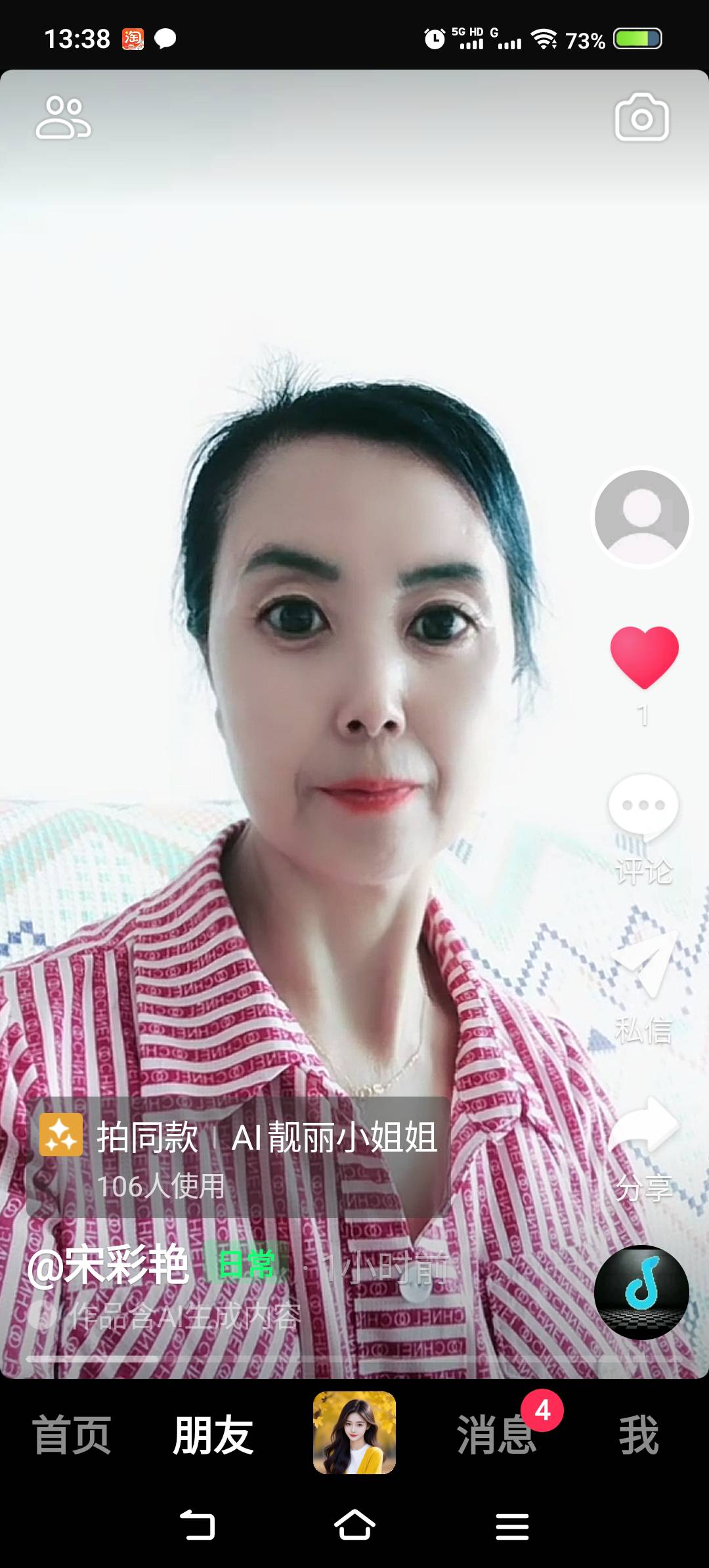Switch to the 首页 tab
The height and width of the screenshot is (1568, 709).
[72, 1434]
